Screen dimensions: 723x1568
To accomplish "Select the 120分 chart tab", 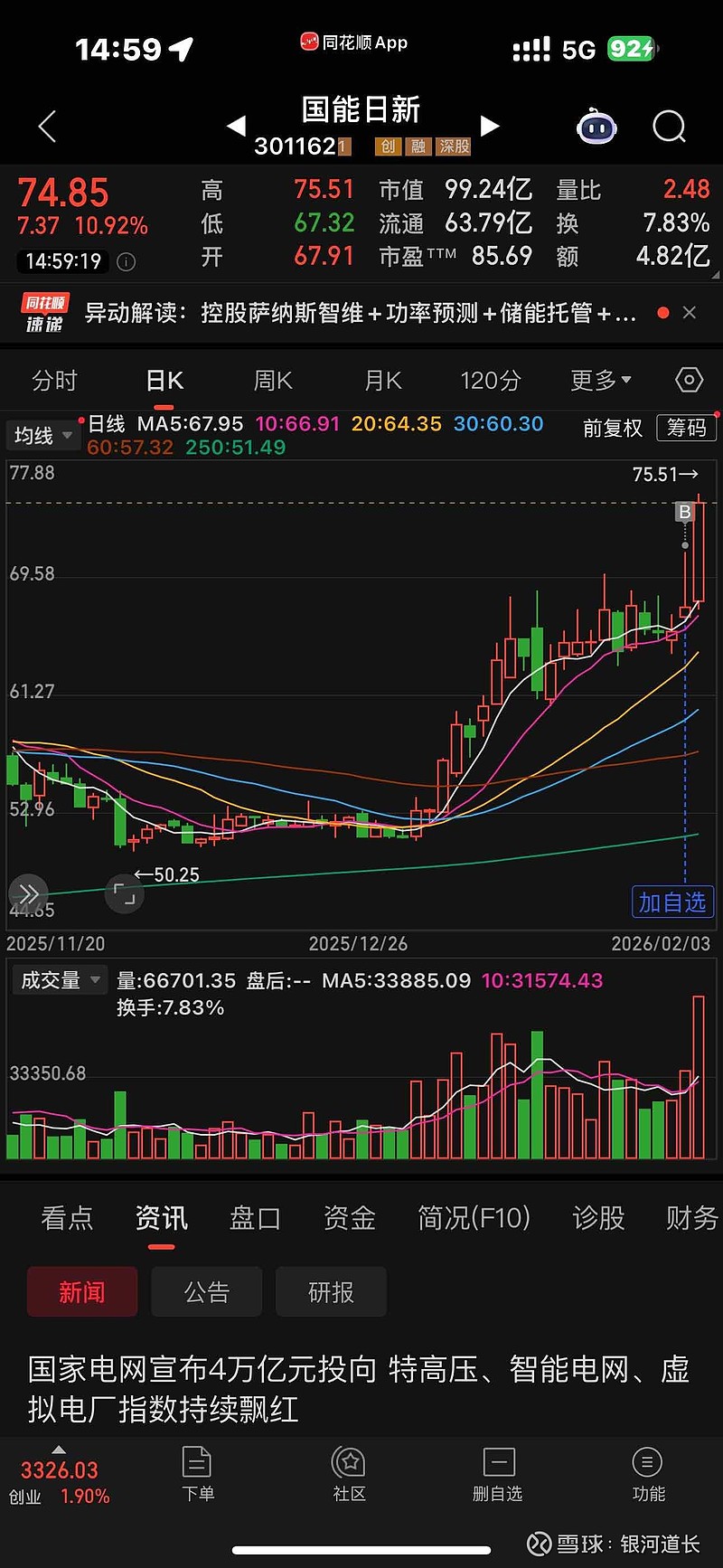I will point(491,381).
